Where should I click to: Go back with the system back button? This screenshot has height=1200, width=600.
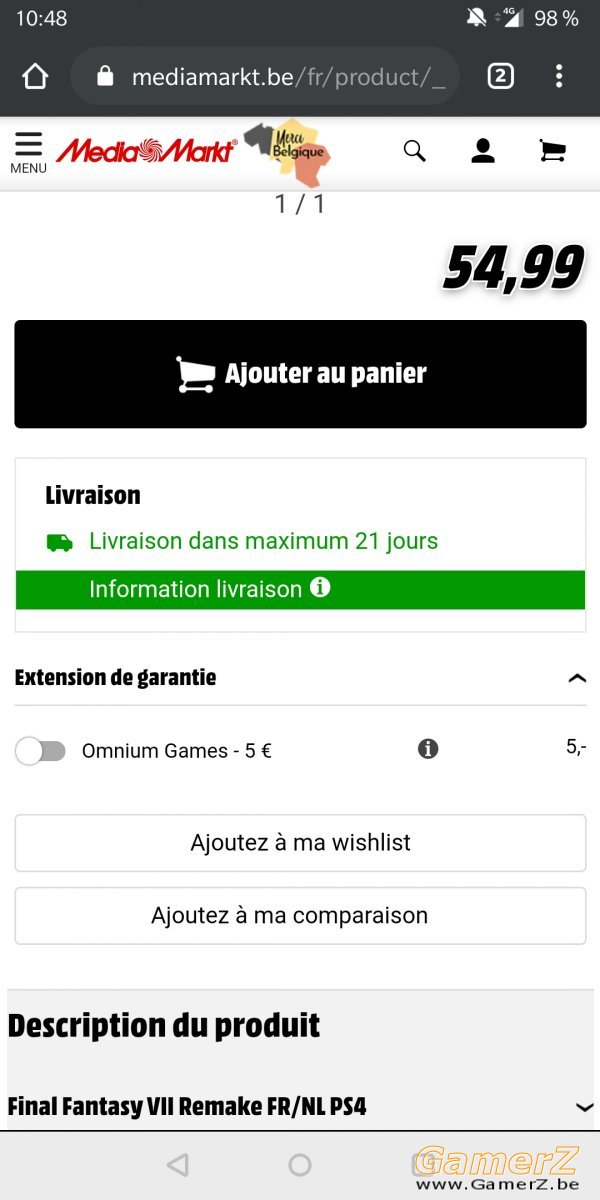pos(177,1164)
